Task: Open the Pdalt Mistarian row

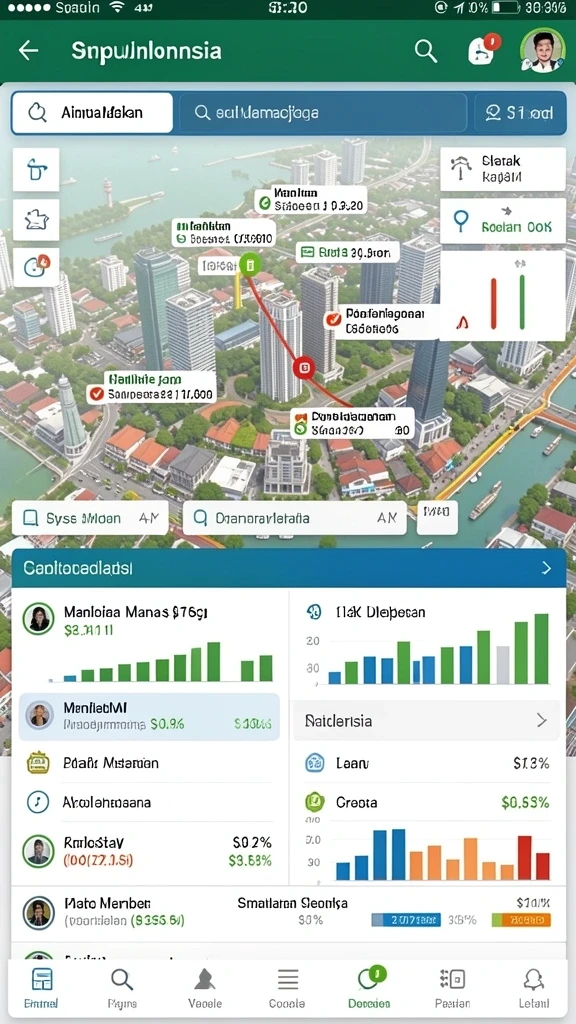Action: pyautogui.click(x=149, y=763)
